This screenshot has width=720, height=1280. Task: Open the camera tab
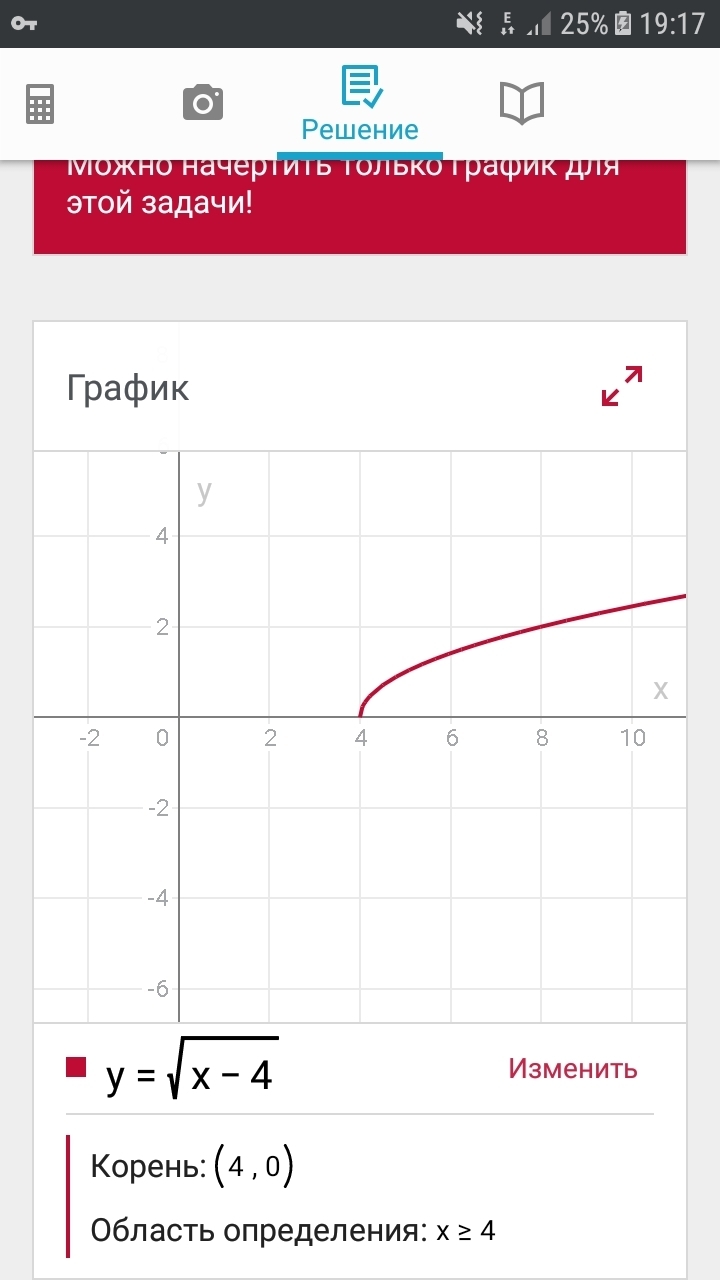pyautogui.click(x=202, y=103)
